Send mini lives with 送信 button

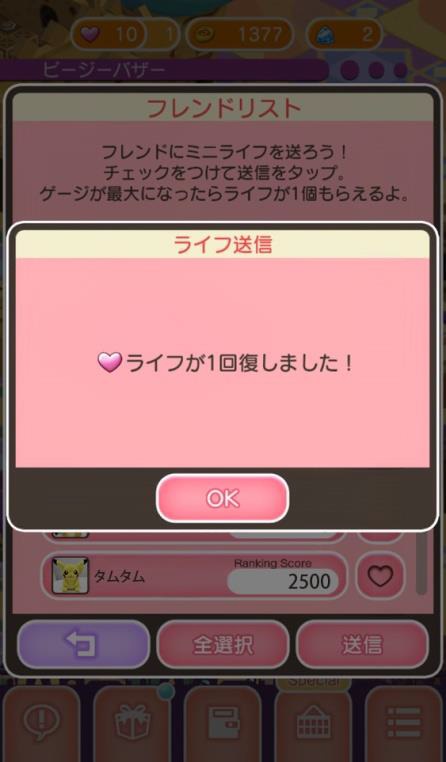[362, 644]
